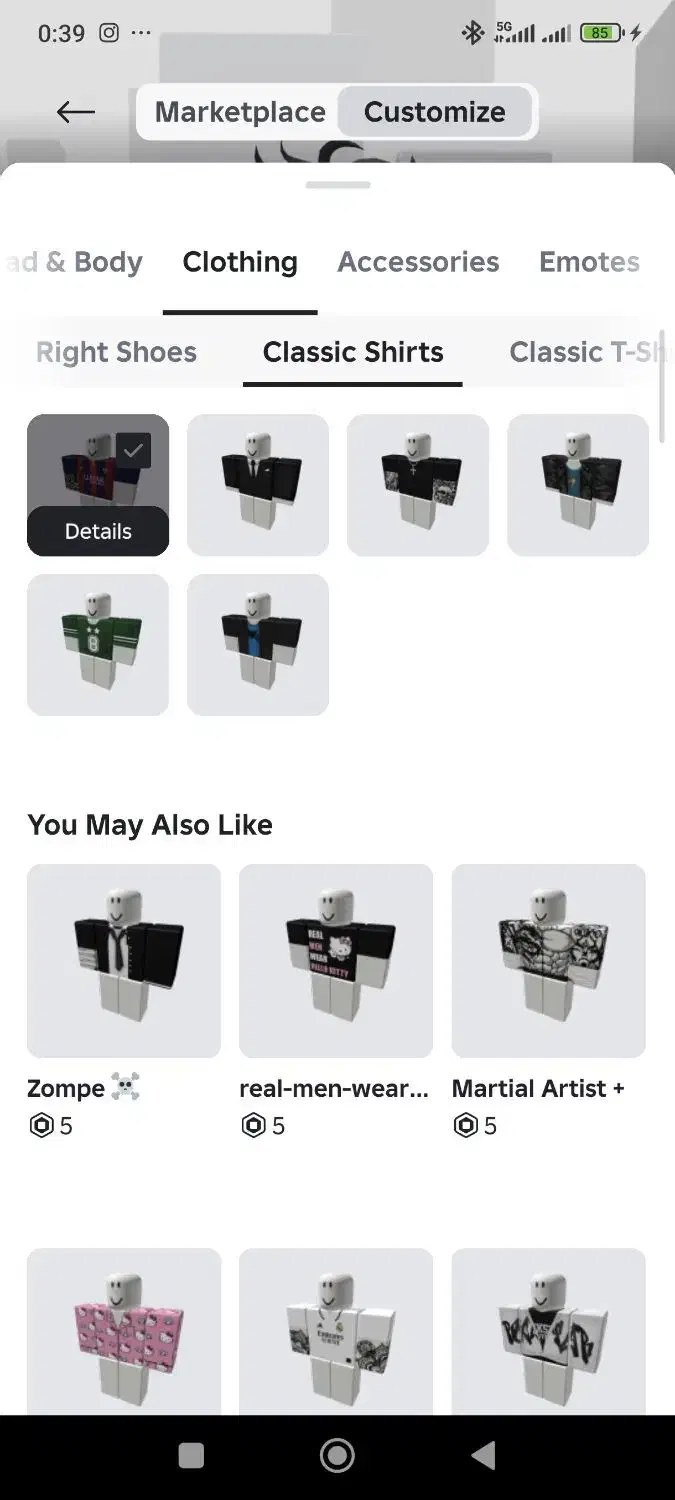
Task: Switch to the Marketplace segment
Action: (240, 112)
